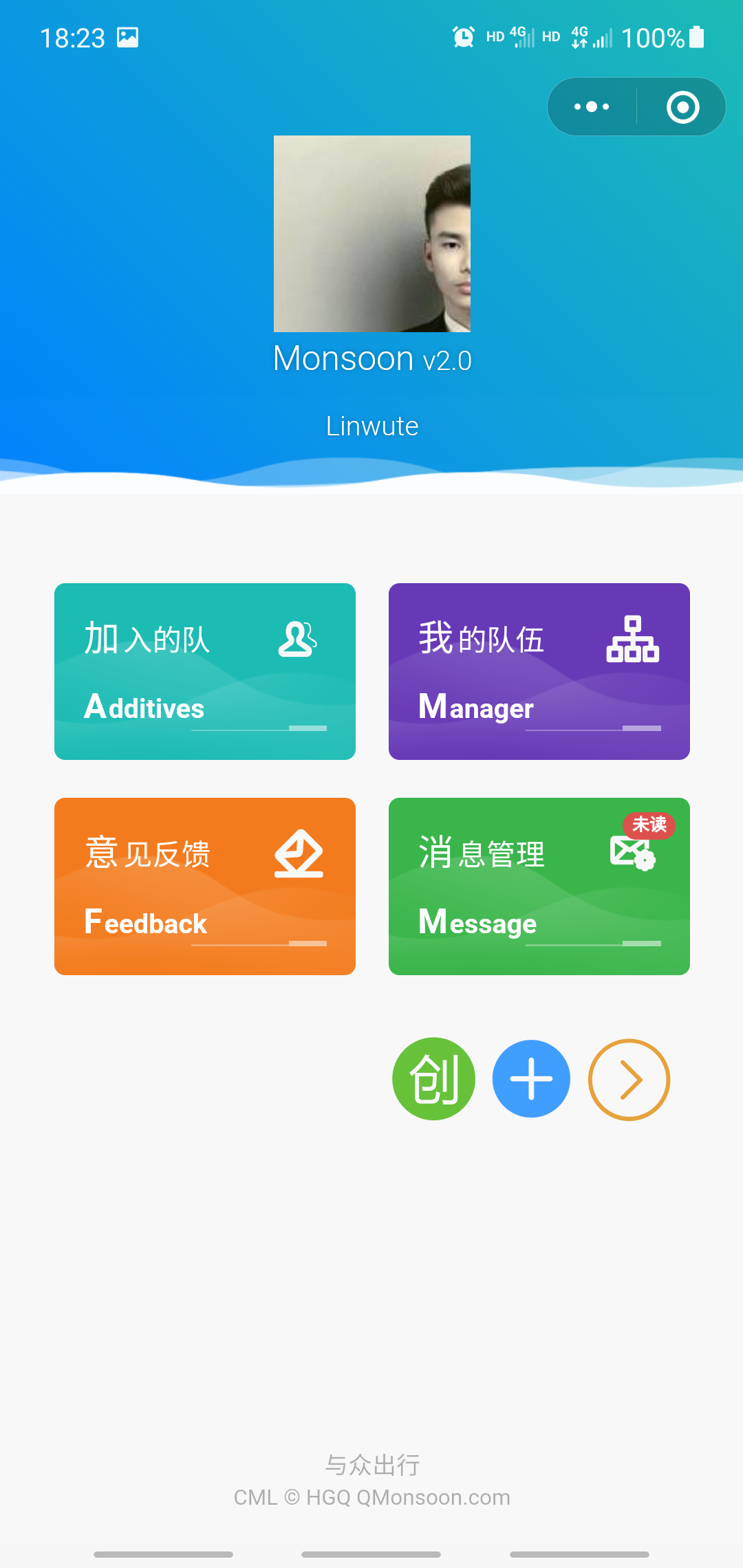Open the Feedback card
This screenshot has height=1568, width=743.
[x=205, y=886]
